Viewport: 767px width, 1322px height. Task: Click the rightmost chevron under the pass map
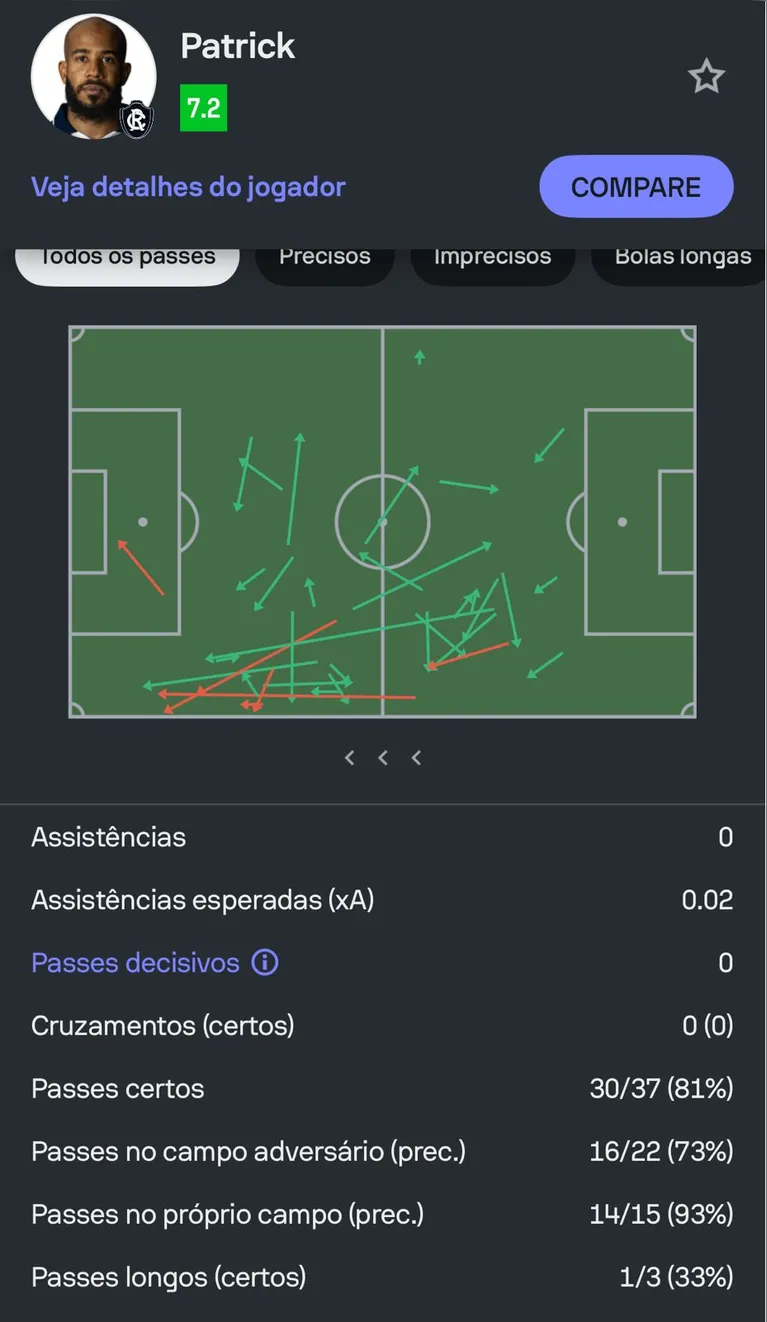(416, 757)
